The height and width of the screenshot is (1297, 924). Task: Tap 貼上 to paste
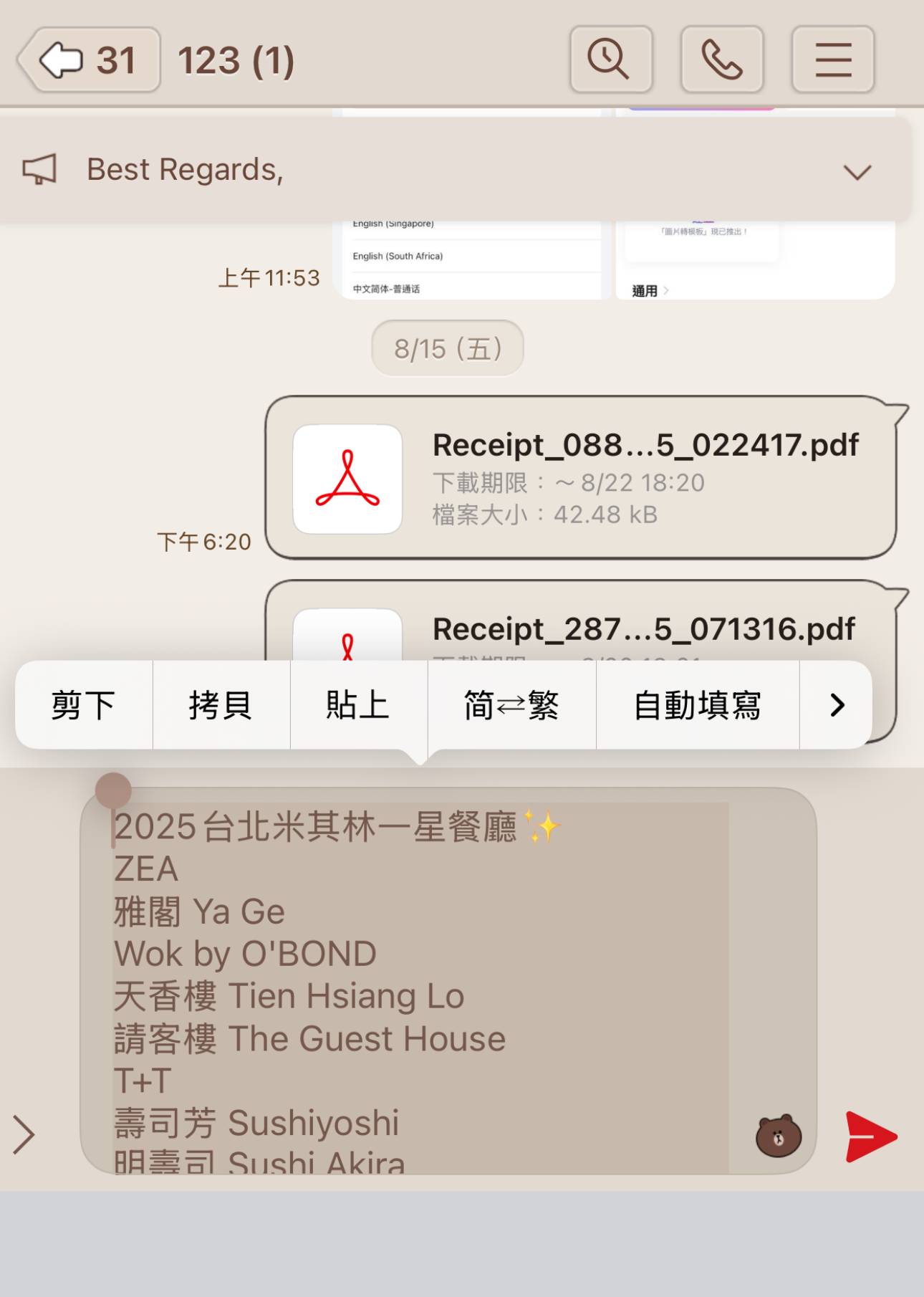tap(358, 705)
